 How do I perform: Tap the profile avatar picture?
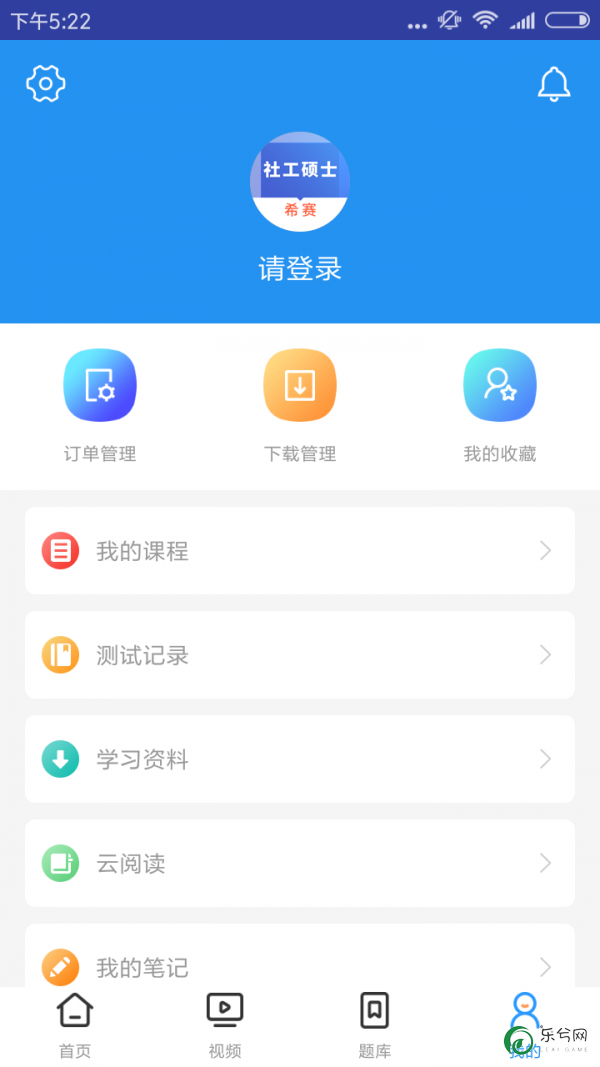(300, 182)
